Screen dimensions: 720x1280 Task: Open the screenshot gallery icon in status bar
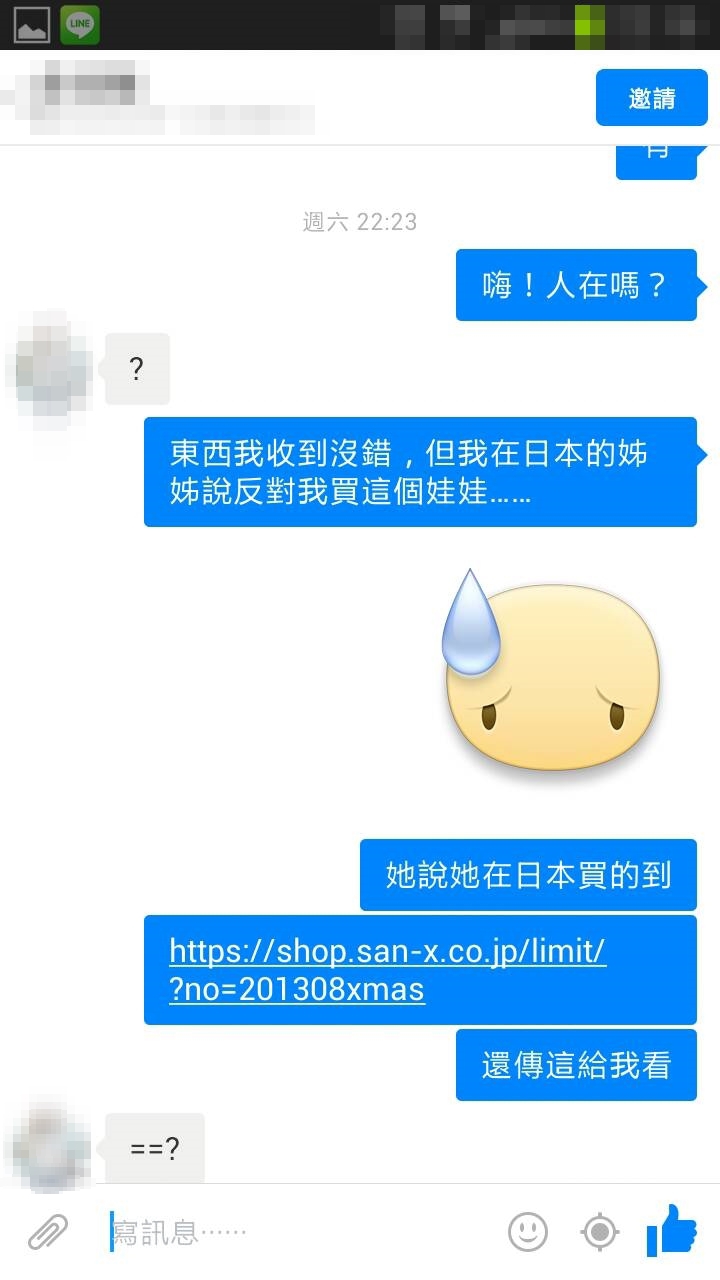(x=33, y=25)
